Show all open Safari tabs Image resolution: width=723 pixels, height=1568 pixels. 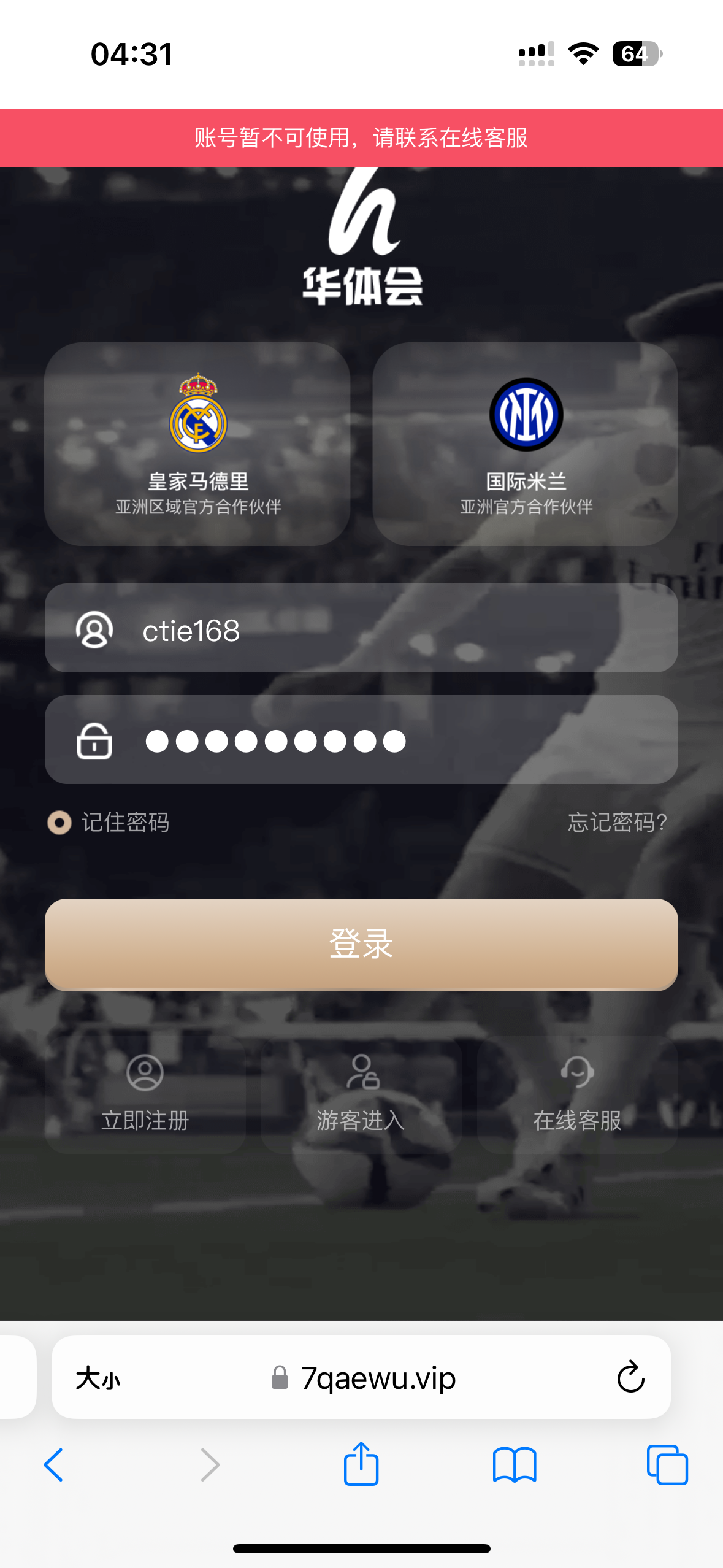(x=667, y=1465)
